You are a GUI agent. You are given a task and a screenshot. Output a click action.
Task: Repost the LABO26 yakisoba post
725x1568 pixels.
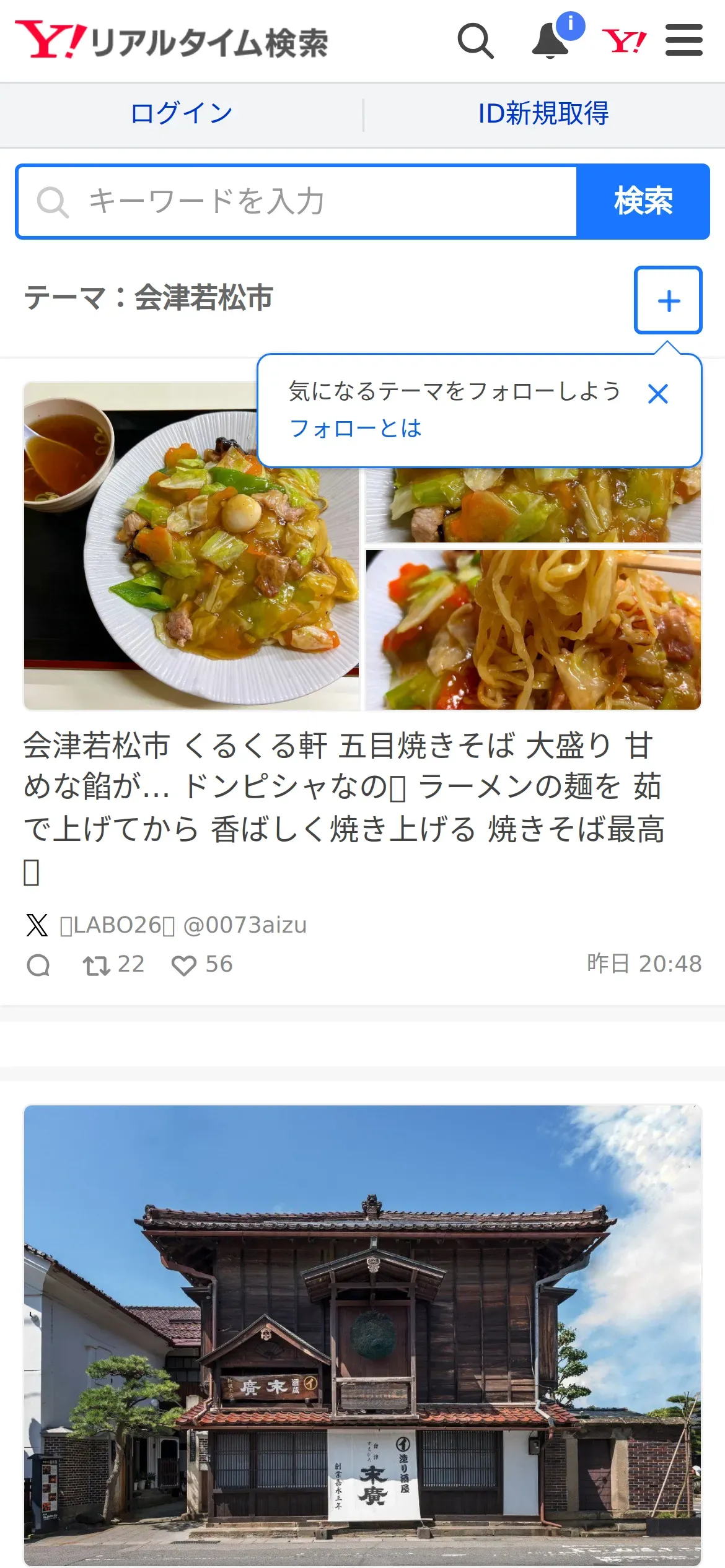pos(97,965)
